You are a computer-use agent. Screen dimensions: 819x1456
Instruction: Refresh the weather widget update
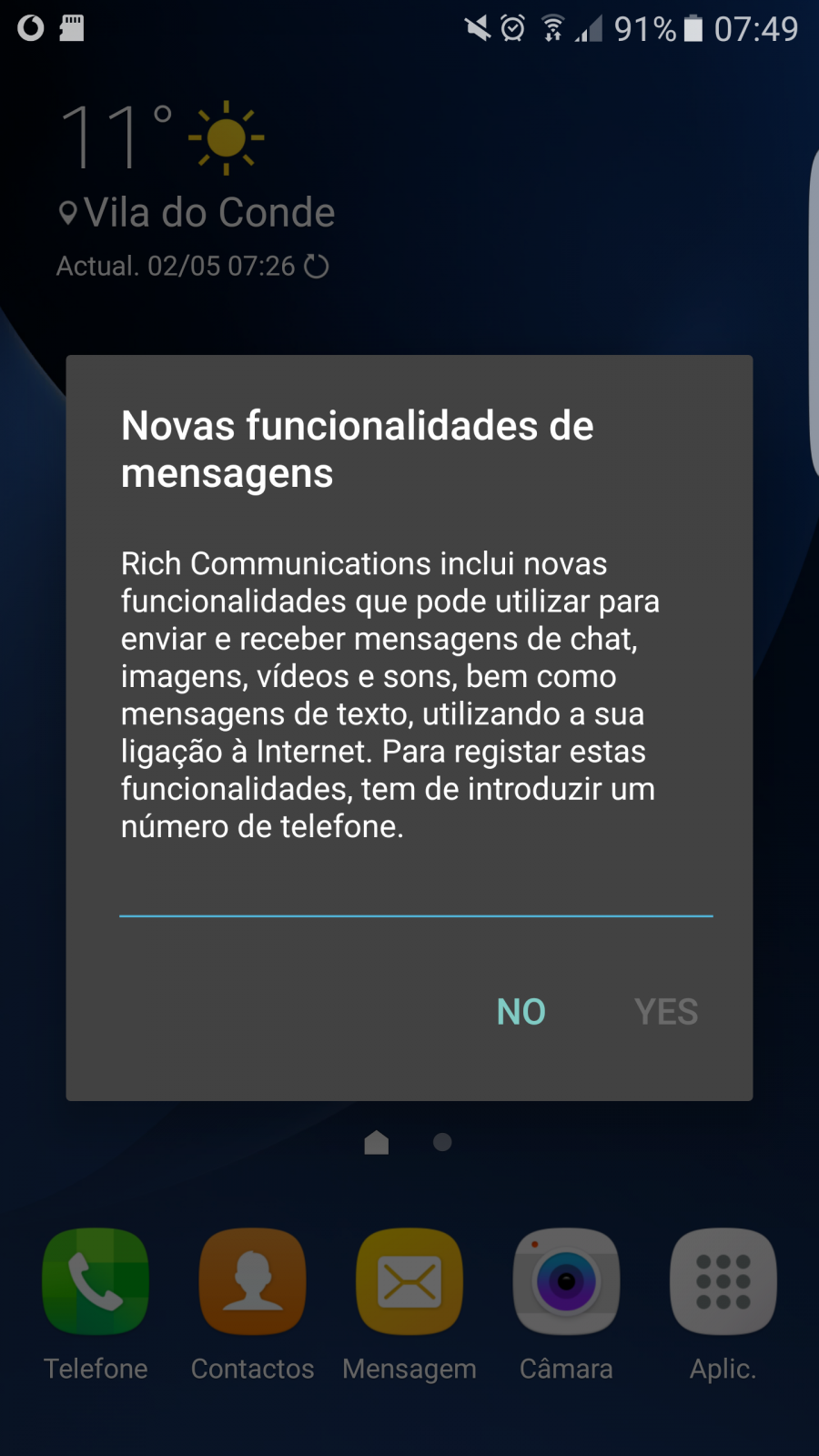point(317,267)
